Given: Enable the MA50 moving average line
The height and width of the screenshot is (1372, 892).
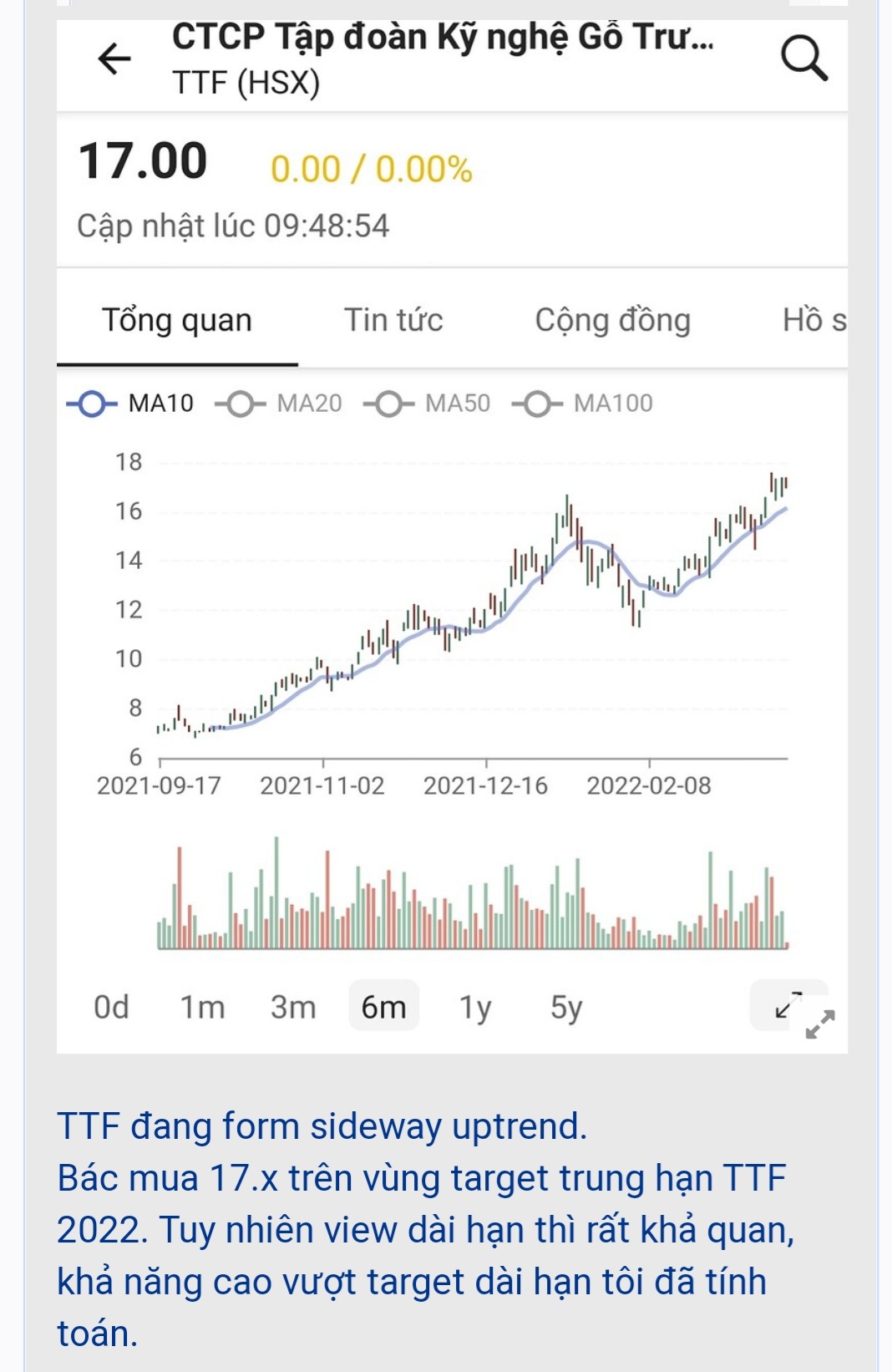Looking at the screenshot, I should tap(427, 404).
